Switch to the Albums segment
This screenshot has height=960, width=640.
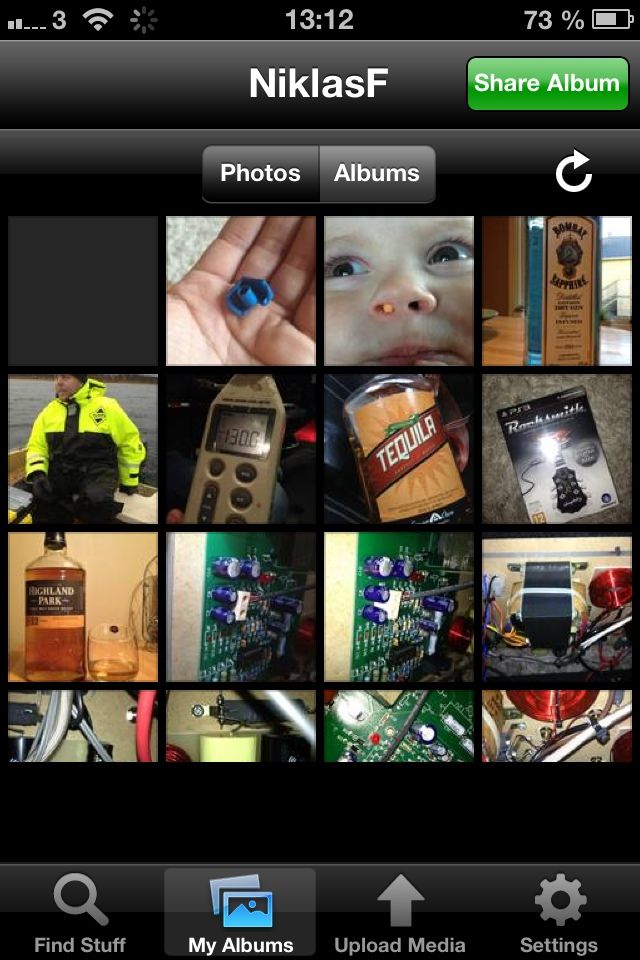tap(377, 173)
